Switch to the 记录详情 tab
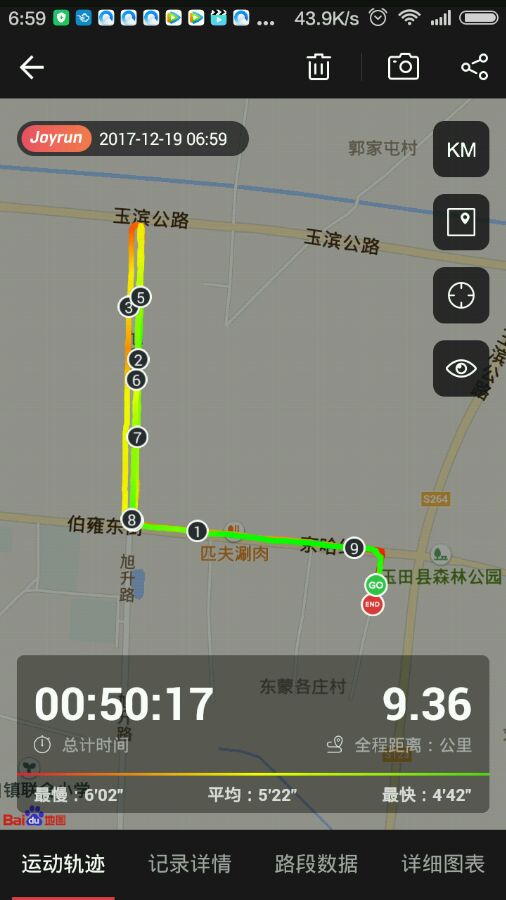 point(189,863)
